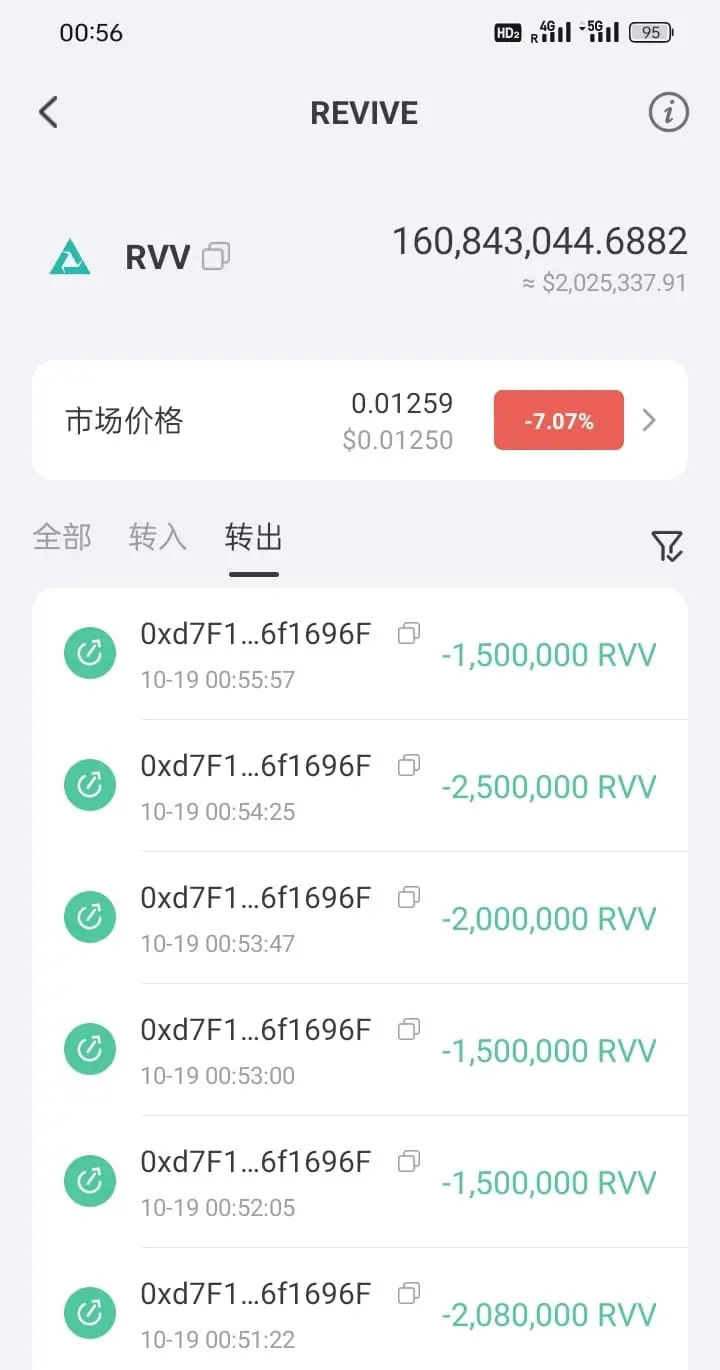Select the 转出 tab

[x=253, y=537]
